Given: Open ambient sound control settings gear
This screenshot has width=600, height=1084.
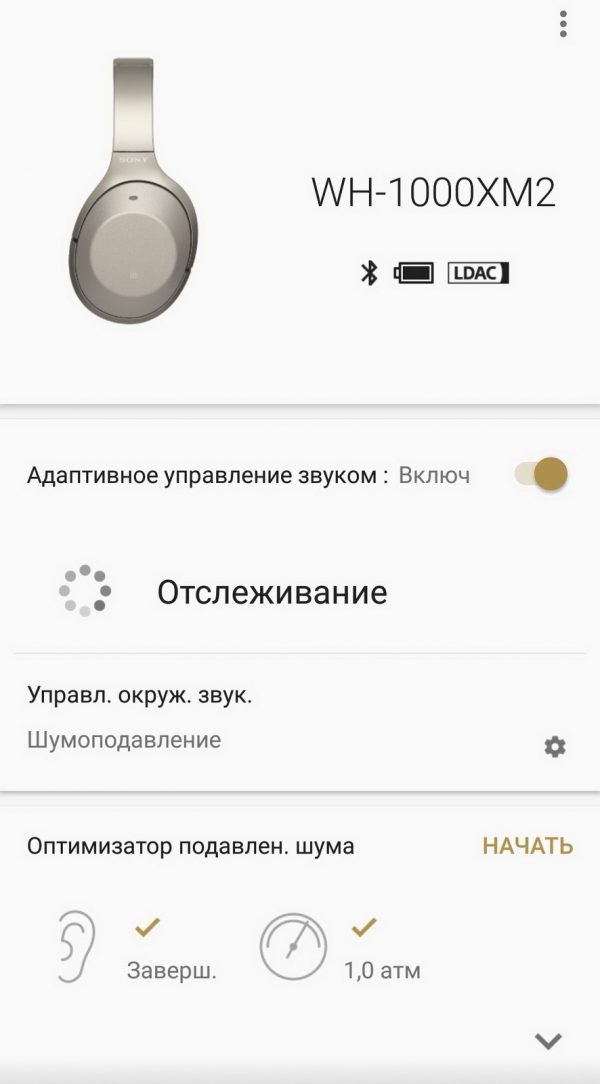Looking at the screenshot, I should coord(554,746).
